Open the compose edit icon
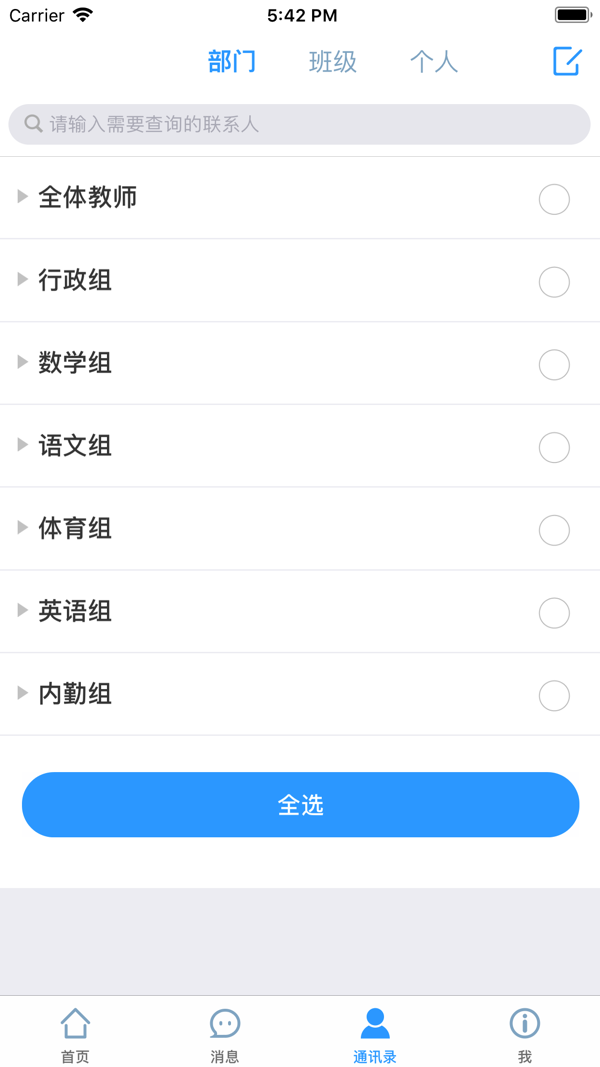This screenshot has width=600, height=1067. (567, 61)
